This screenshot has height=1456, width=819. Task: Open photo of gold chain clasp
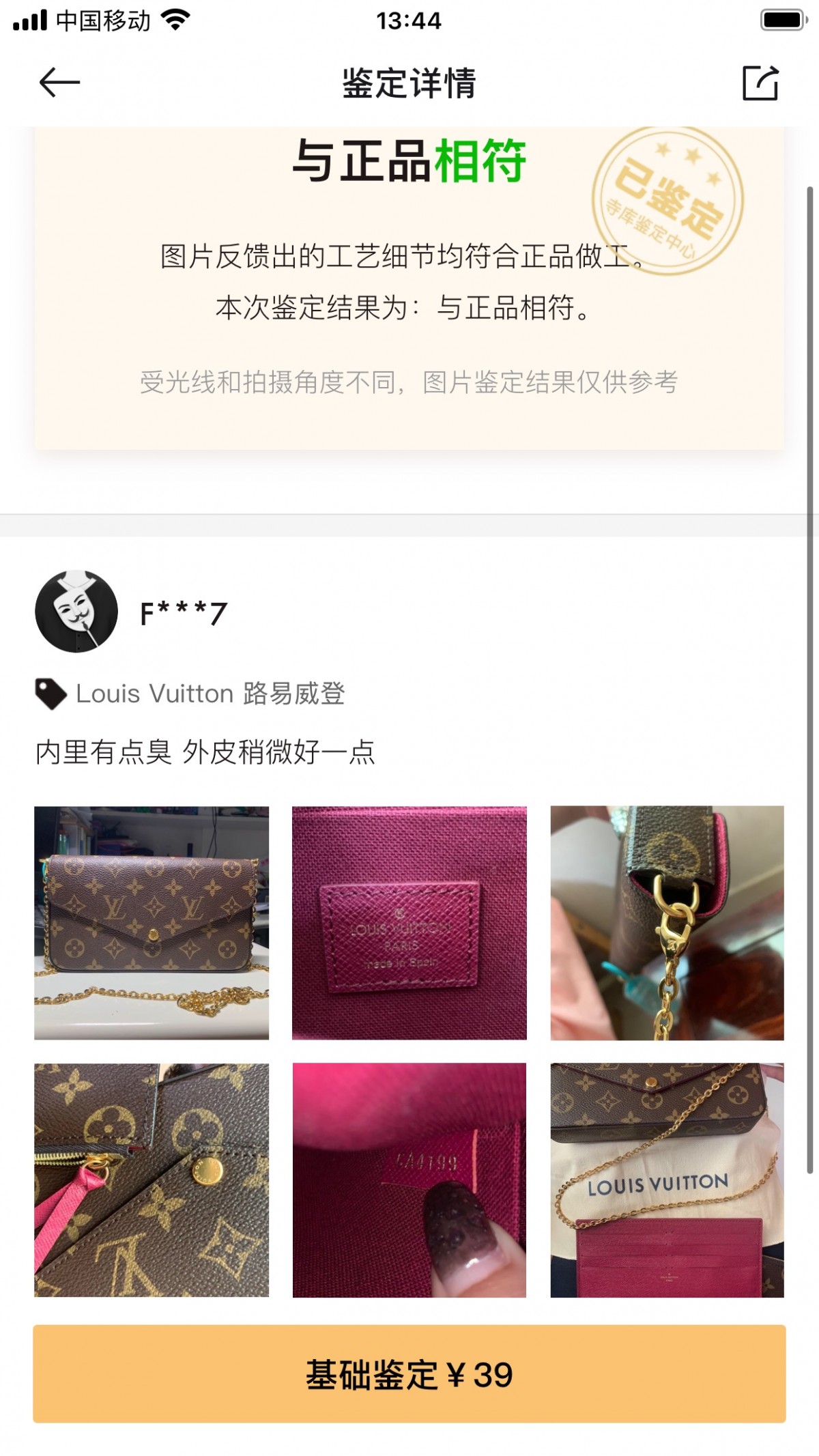click(667, 922)
